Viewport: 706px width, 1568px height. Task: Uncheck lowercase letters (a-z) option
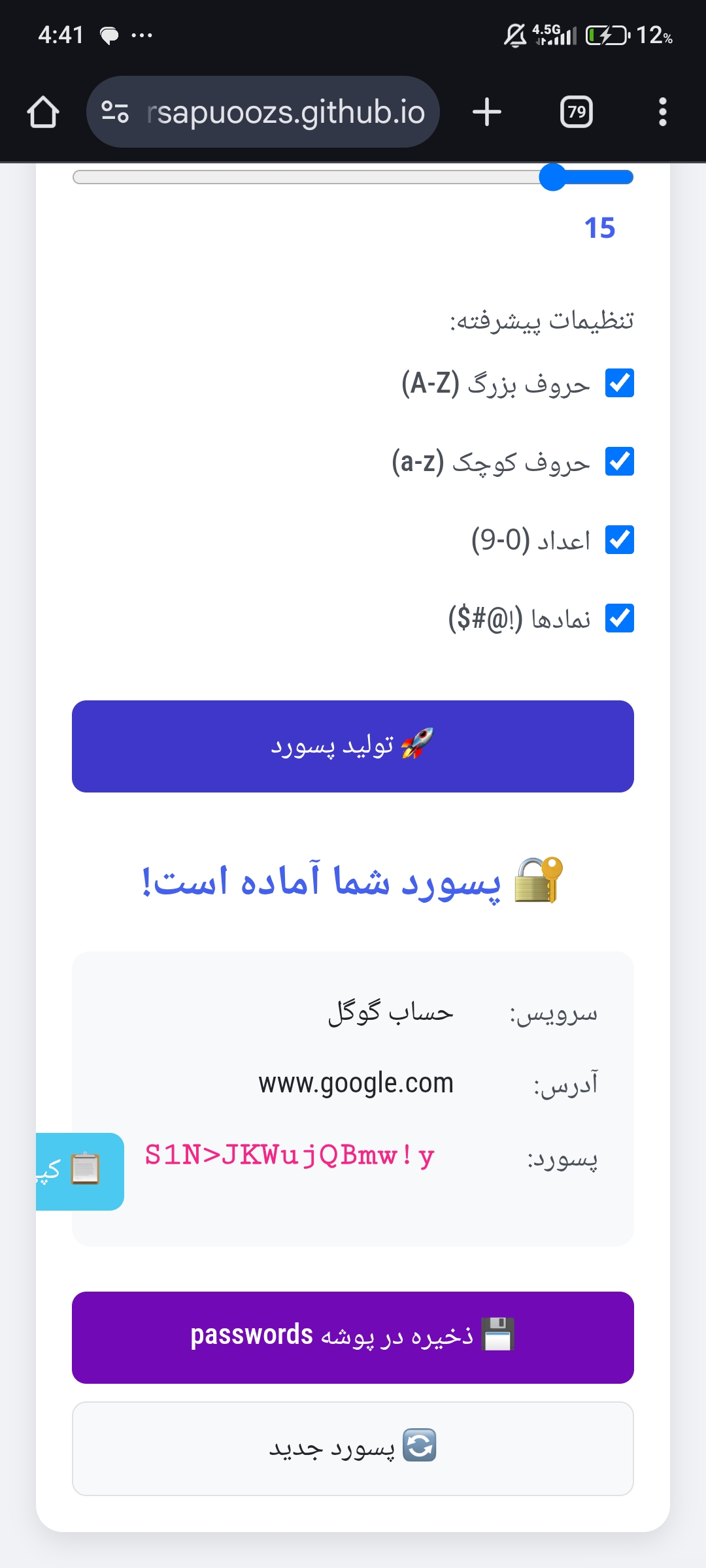coord(619,462)
